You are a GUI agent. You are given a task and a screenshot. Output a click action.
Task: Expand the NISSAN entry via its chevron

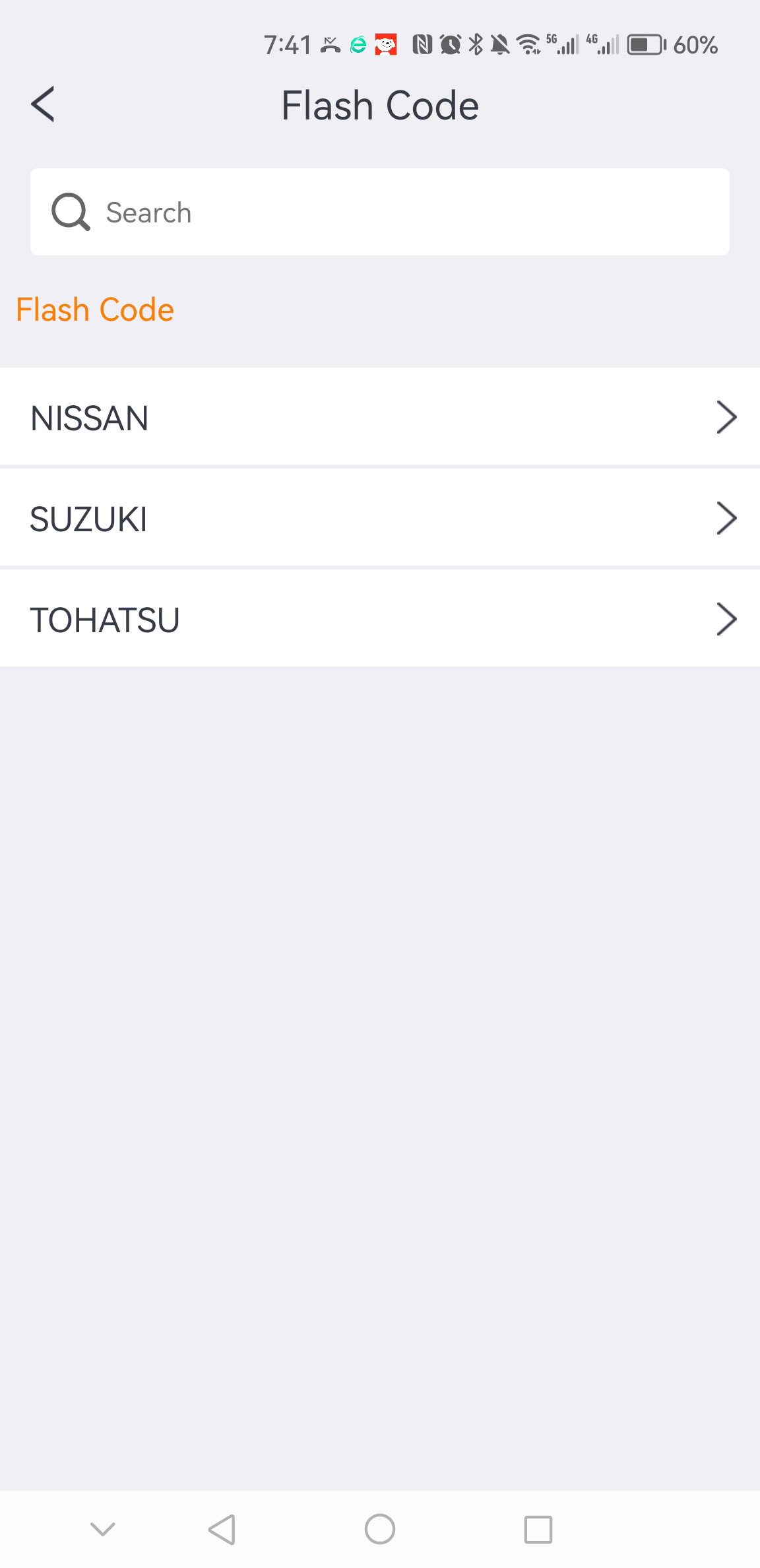(x=726, y=417)
